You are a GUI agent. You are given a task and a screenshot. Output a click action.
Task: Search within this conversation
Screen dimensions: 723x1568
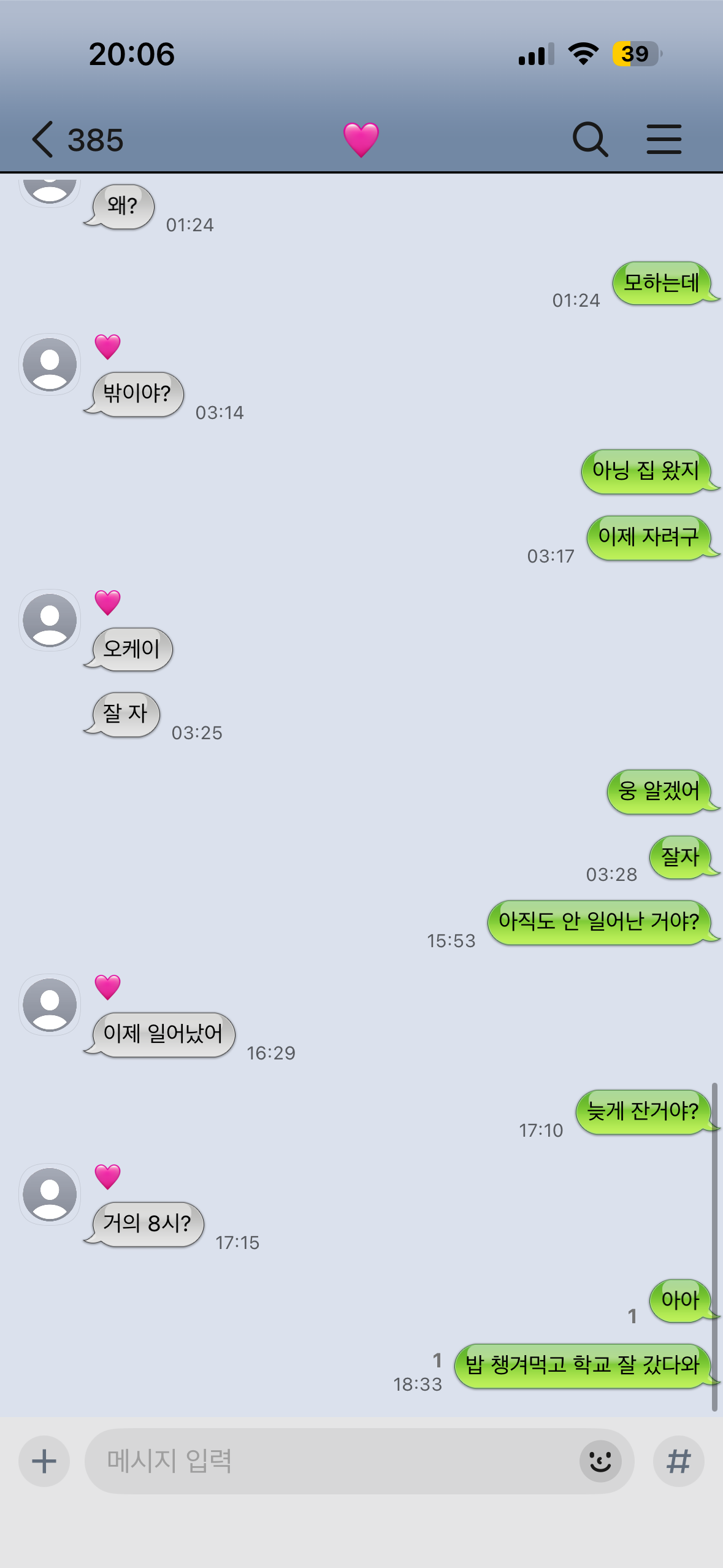pos(590,139)
